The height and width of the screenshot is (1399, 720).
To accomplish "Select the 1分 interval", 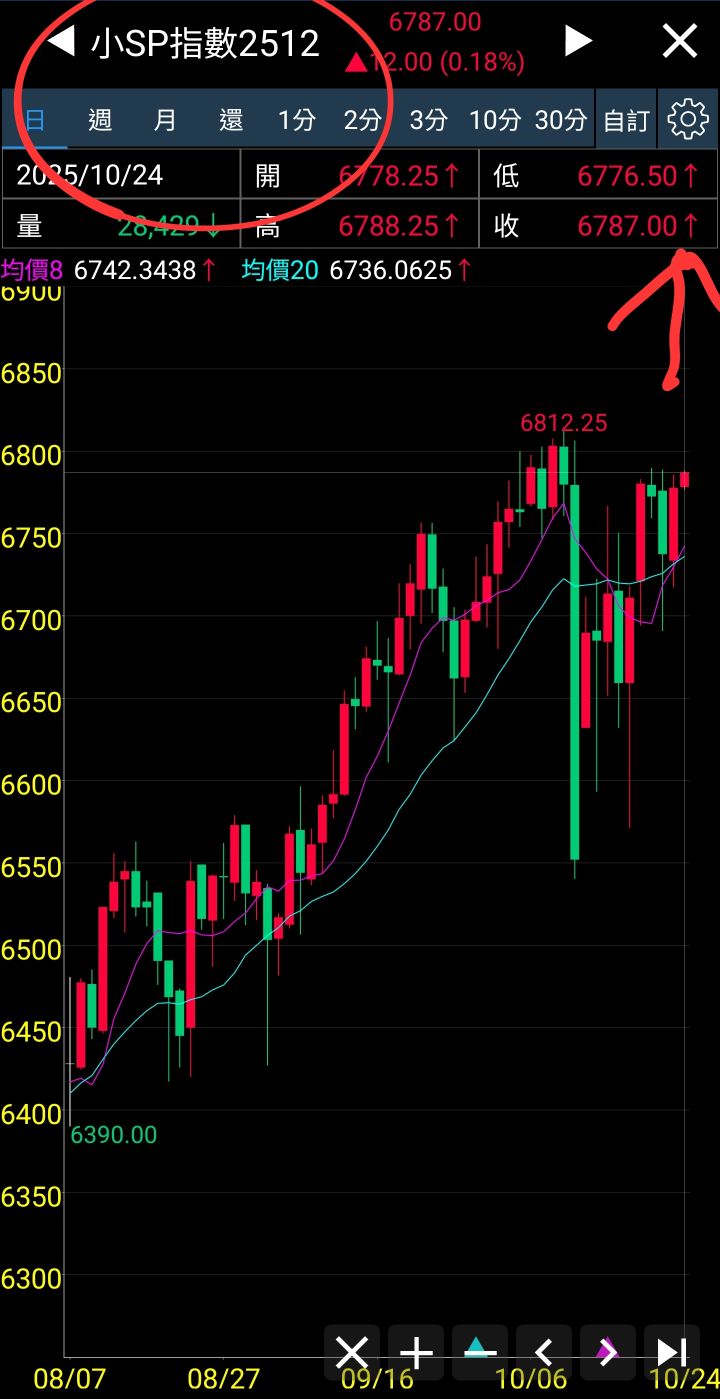I will click(296, 121).
